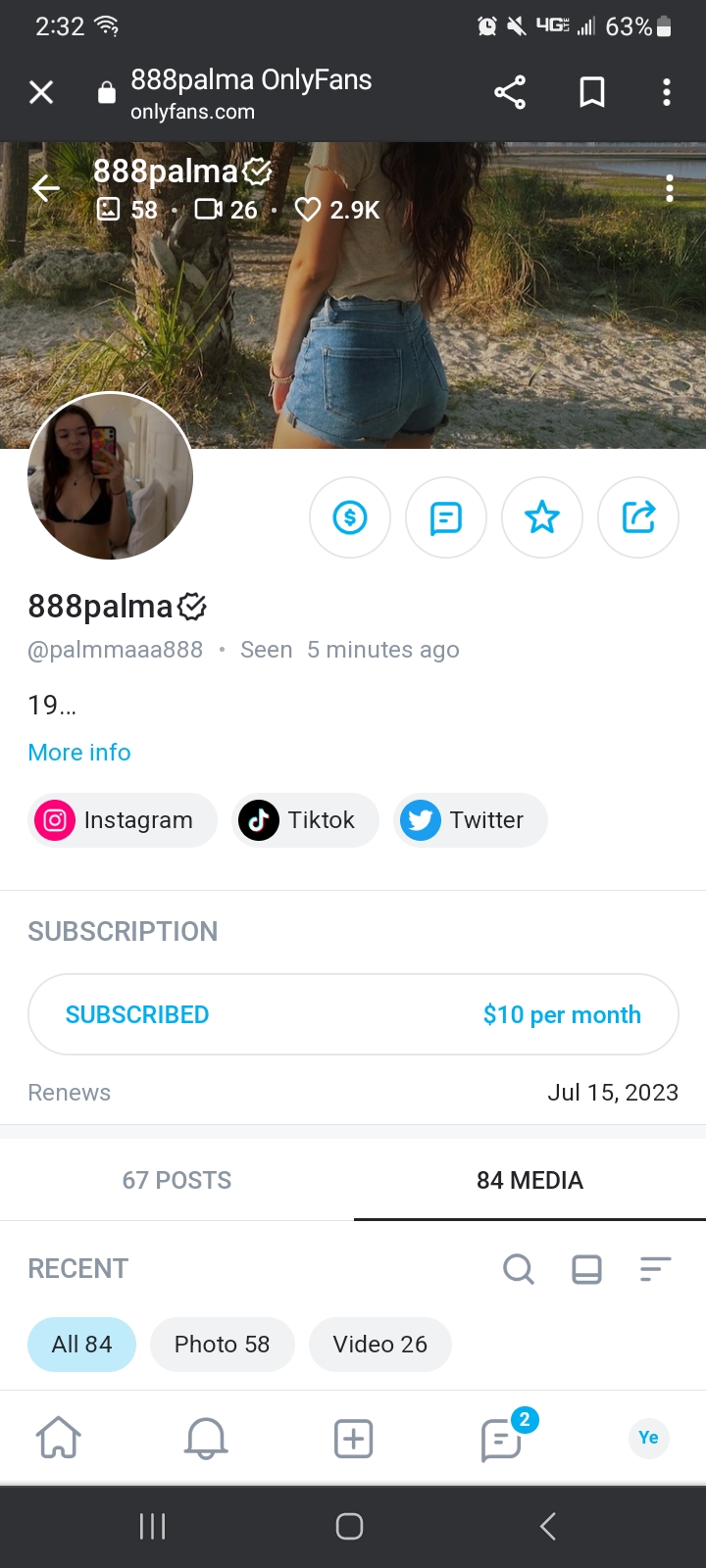The width and height of the screenshot is (706, 1568).
Task: Close the browser custom tab
Action: pos(41,92)
